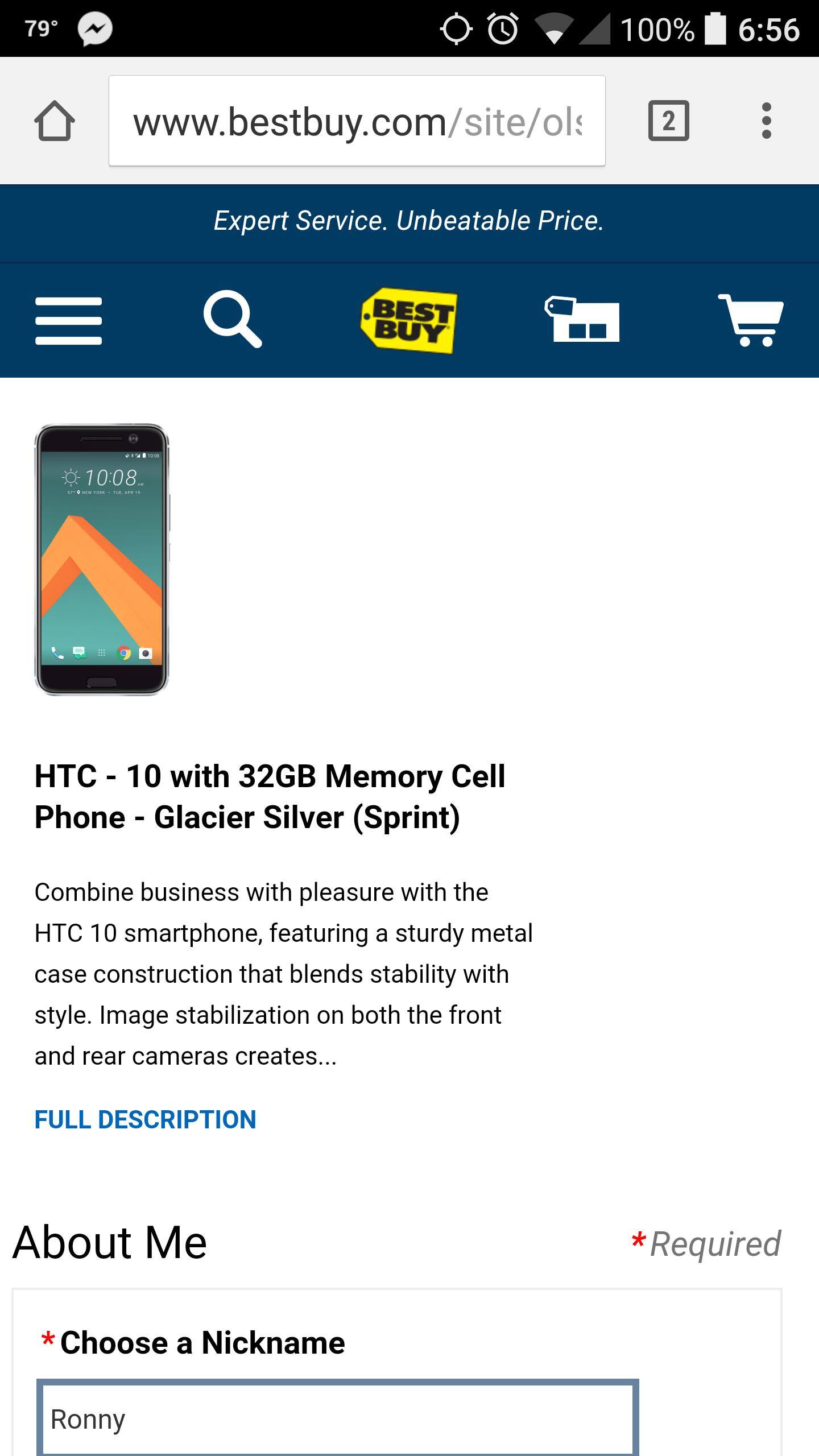Open the Best Buy hamburger menu
Image resolution: width=819 pixels, height=1456 pixels.
[68, 320]
